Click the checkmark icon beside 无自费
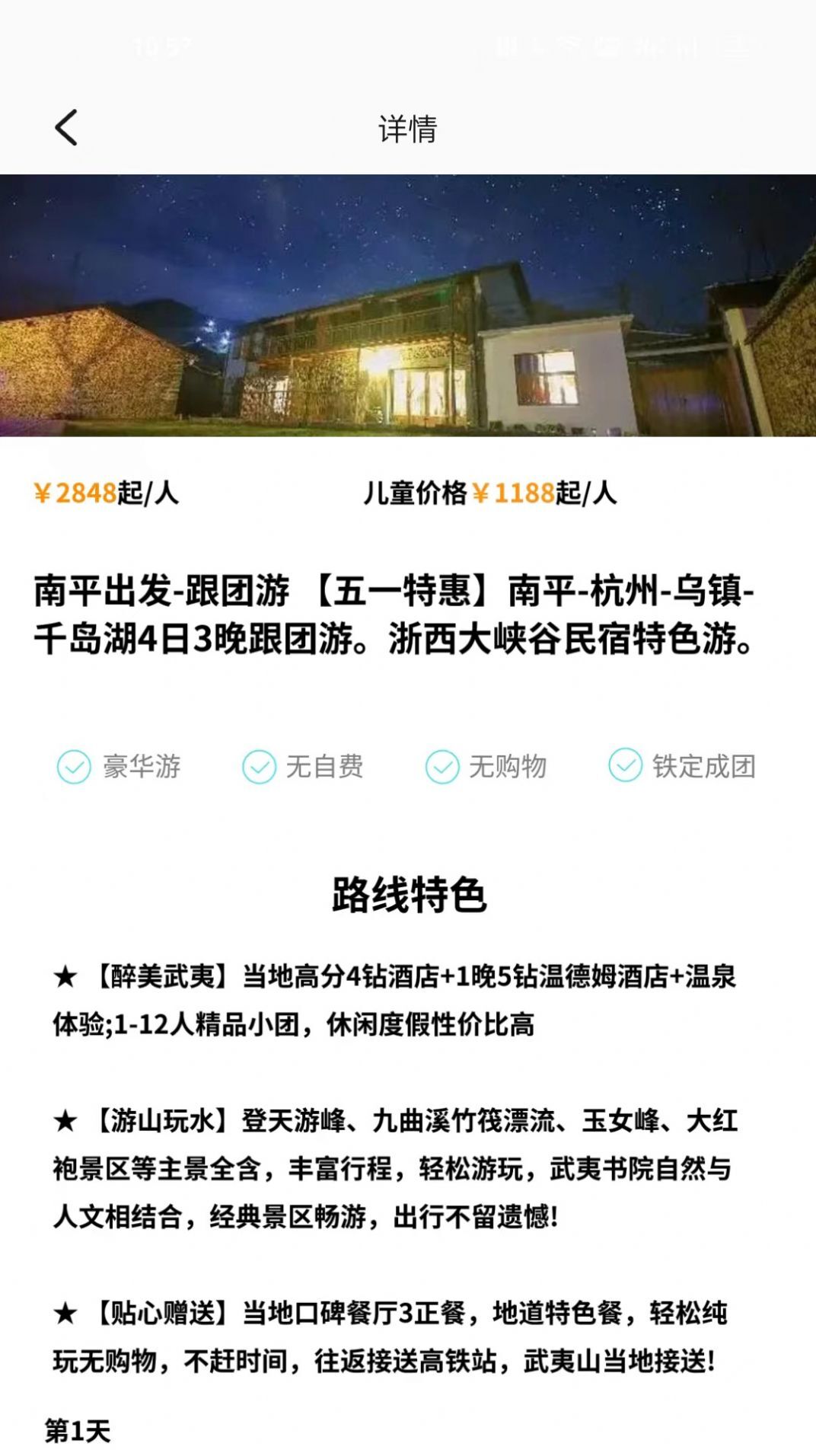Viewport: 816px width, 1456px height. [x=260, y=769]
